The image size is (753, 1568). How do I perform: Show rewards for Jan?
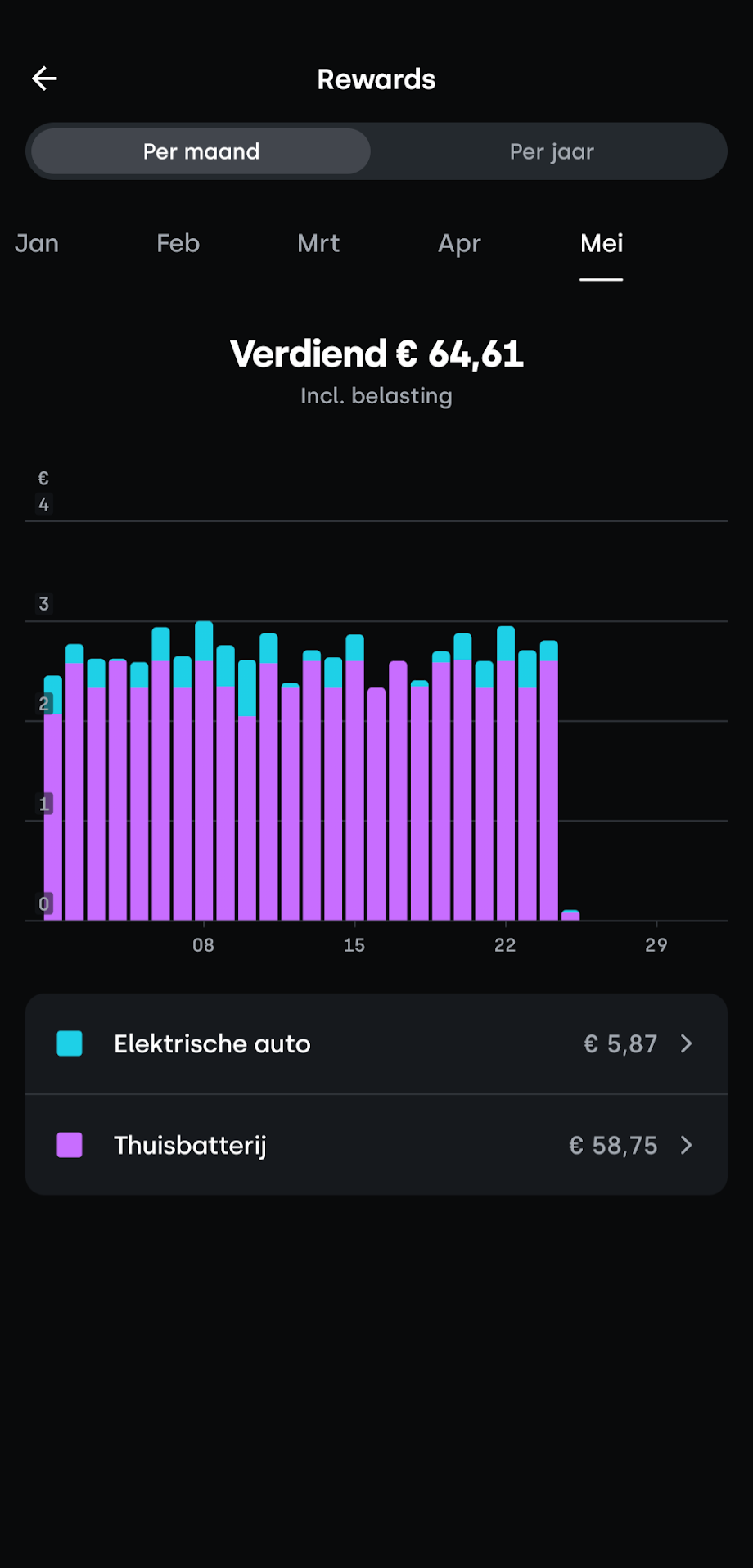37,243
